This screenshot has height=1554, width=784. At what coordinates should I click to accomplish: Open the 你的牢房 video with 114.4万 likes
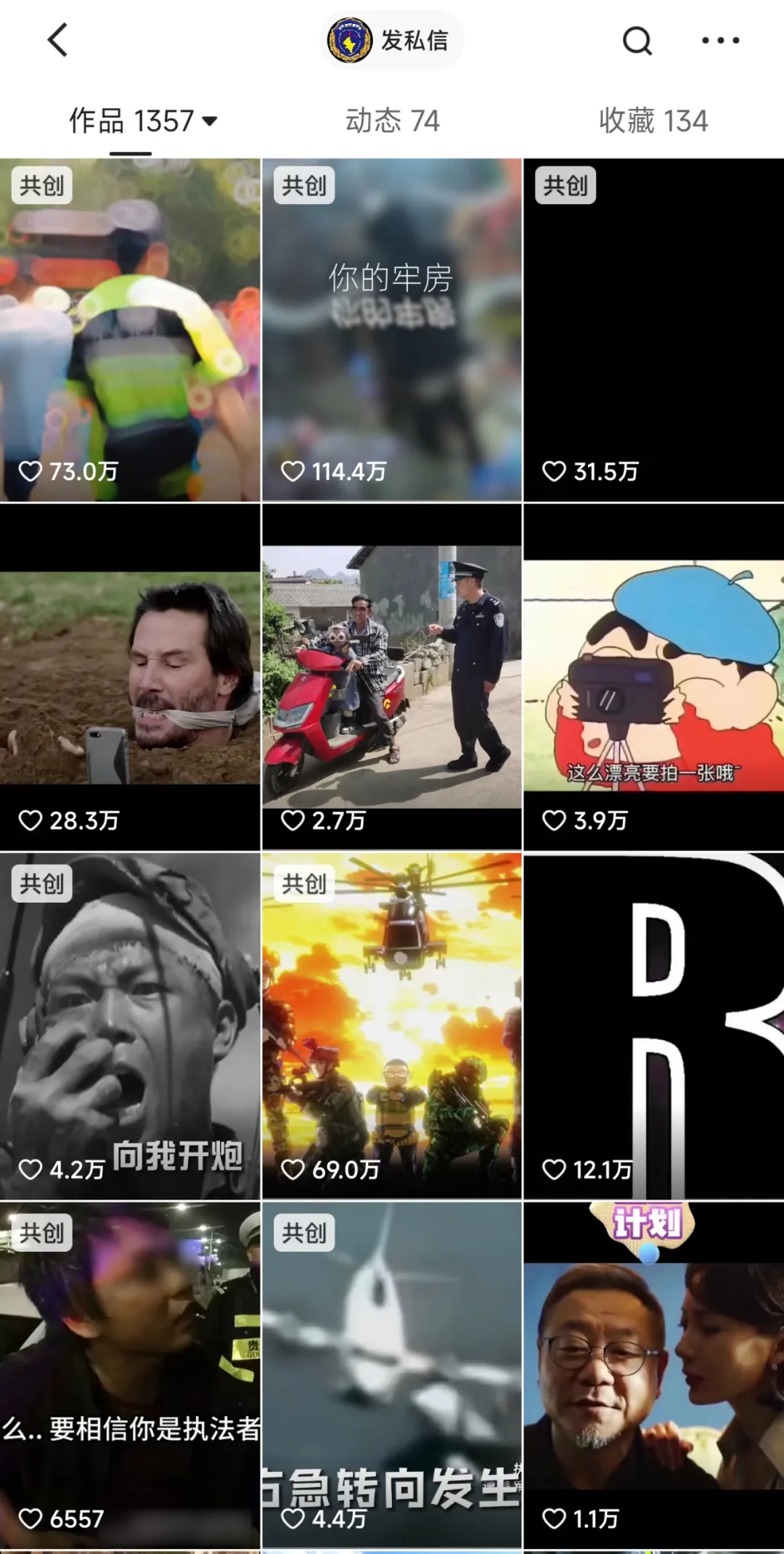(x=392, y=330)
